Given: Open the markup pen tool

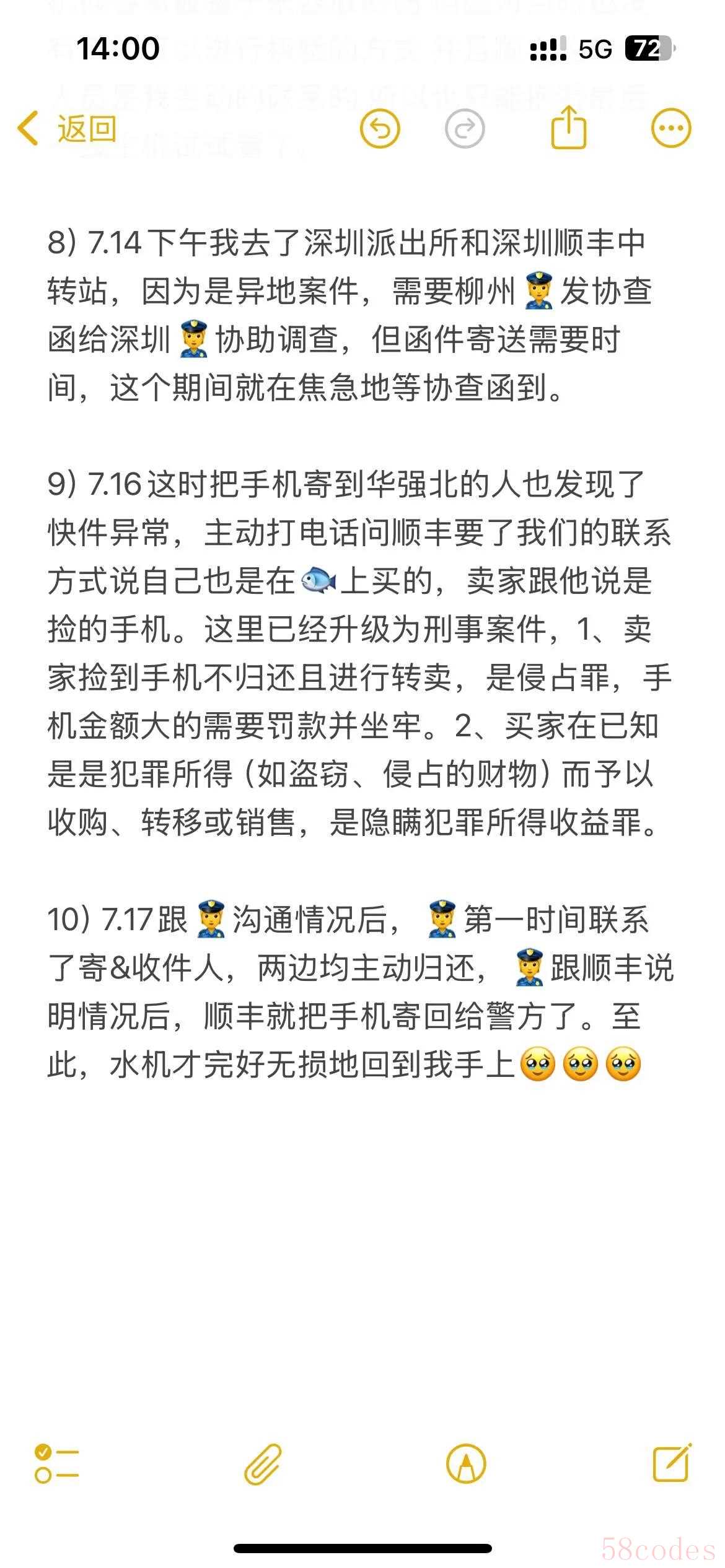Looking at the screenshot, I should 466,1464.
